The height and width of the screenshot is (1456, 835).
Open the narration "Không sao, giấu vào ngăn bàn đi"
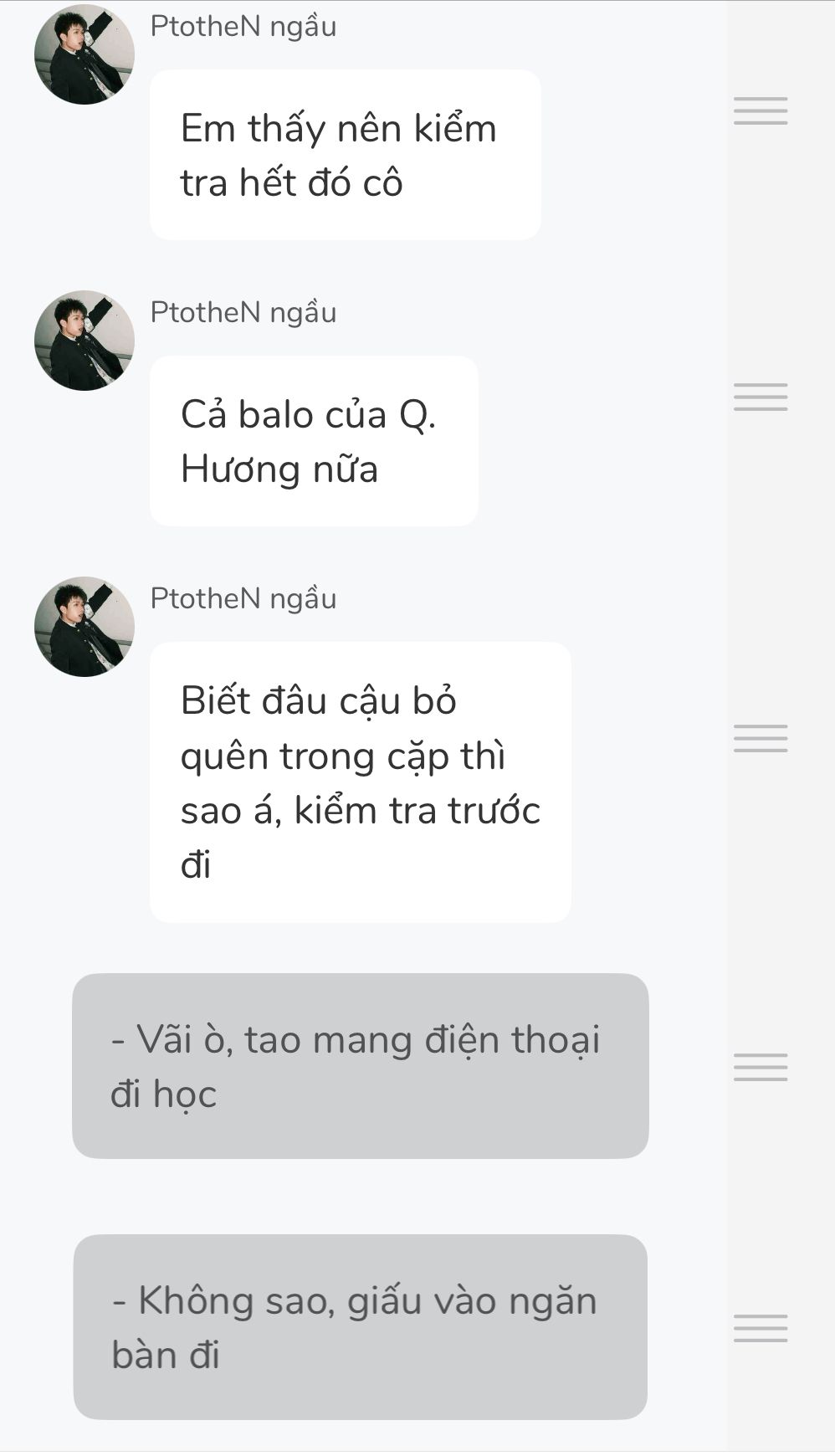click(x=360, y=1327)
